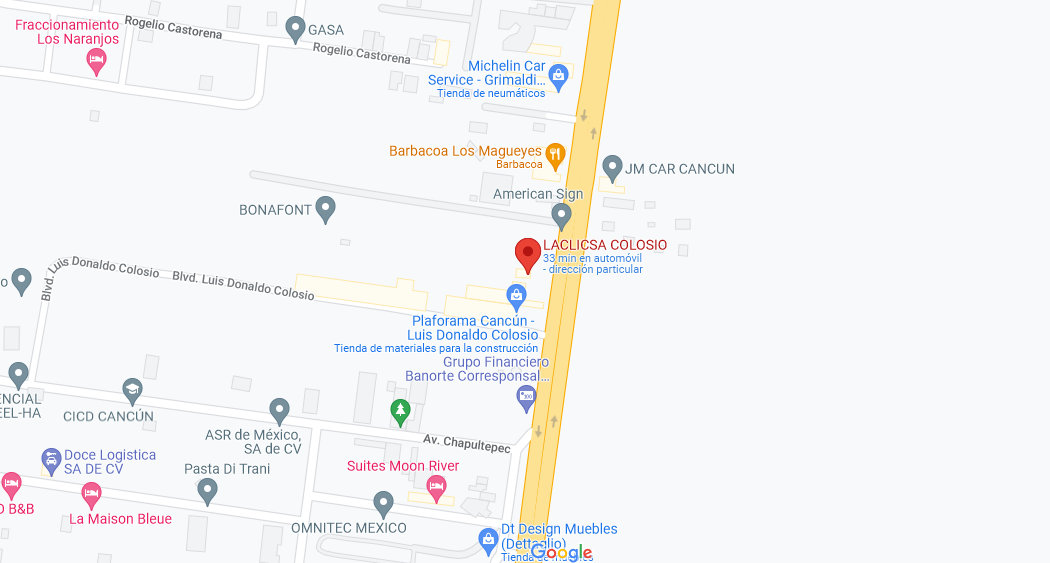The image size is (1050, 563).
Task: Tap the ASR de México pin
Action: [279, 409]
